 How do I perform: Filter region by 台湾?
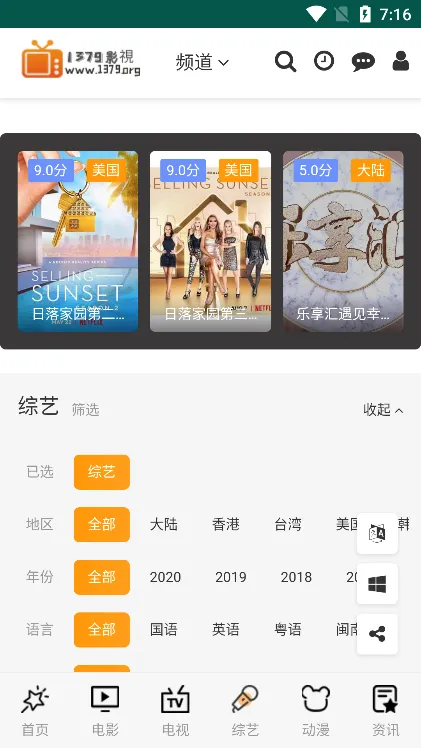[288, 524]
